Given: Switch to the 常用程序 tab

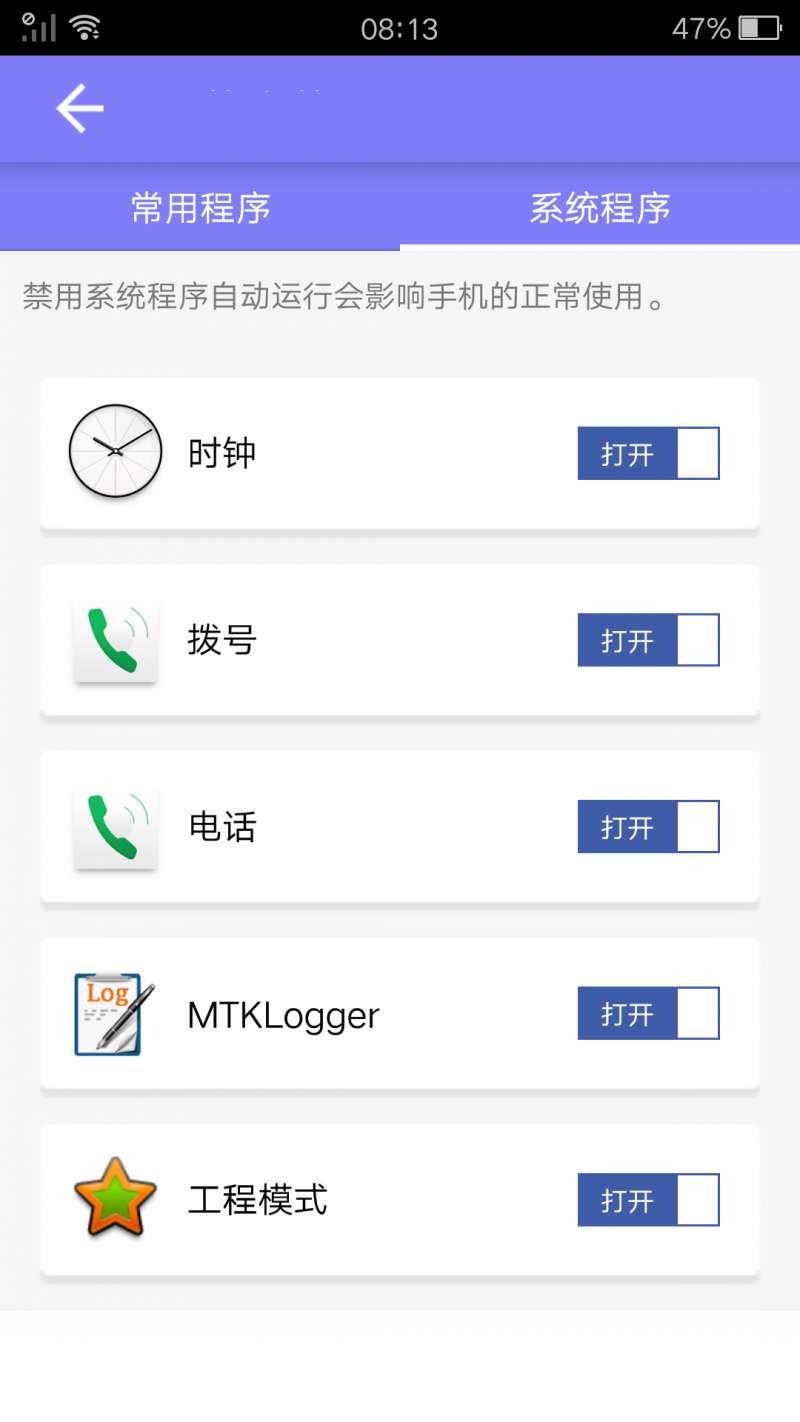Looking at the screenshot, I should tap(200, 208).
